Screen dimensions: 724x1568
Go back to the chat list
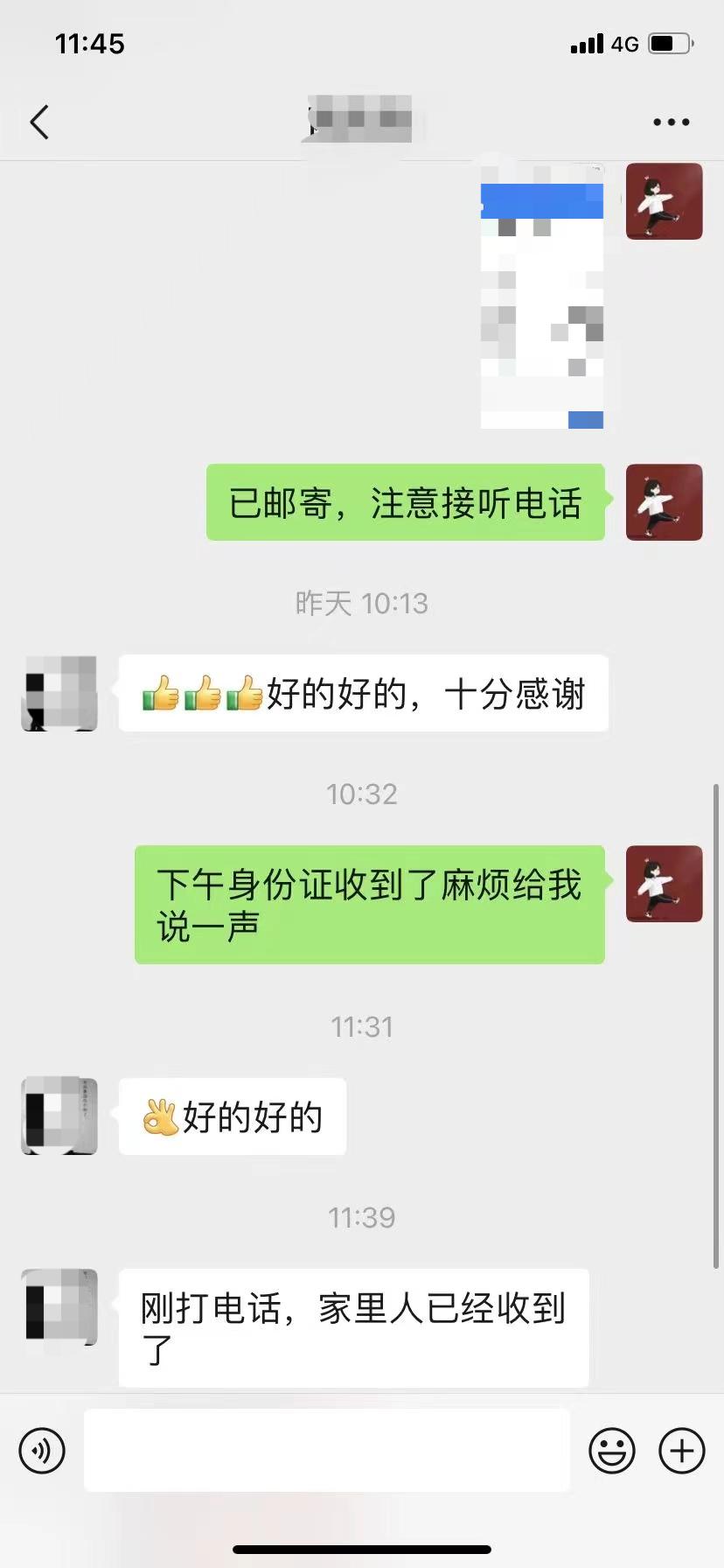click(x=39, y=122)
